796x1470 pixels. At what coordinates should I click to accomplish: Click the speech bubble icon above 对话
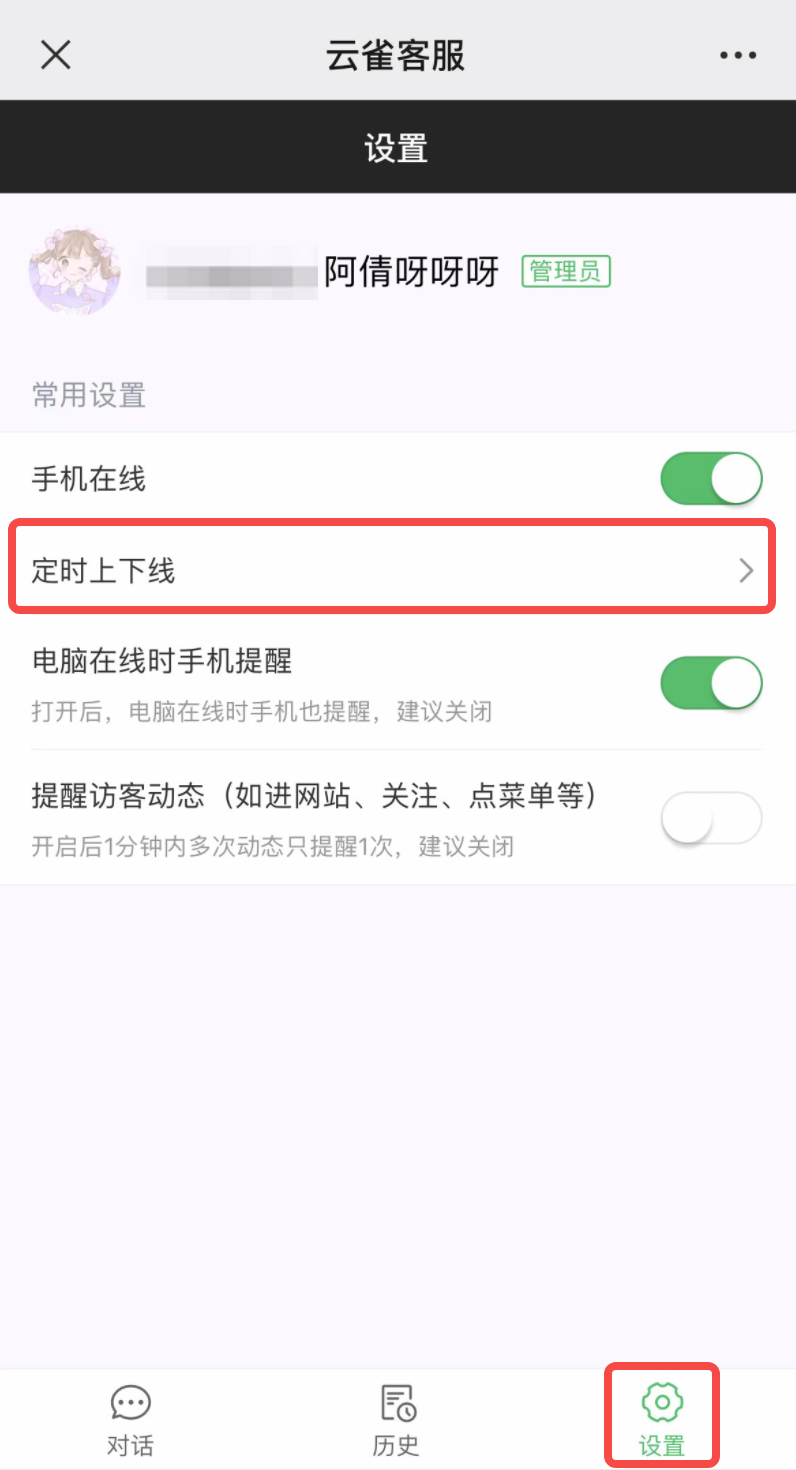129,1404
